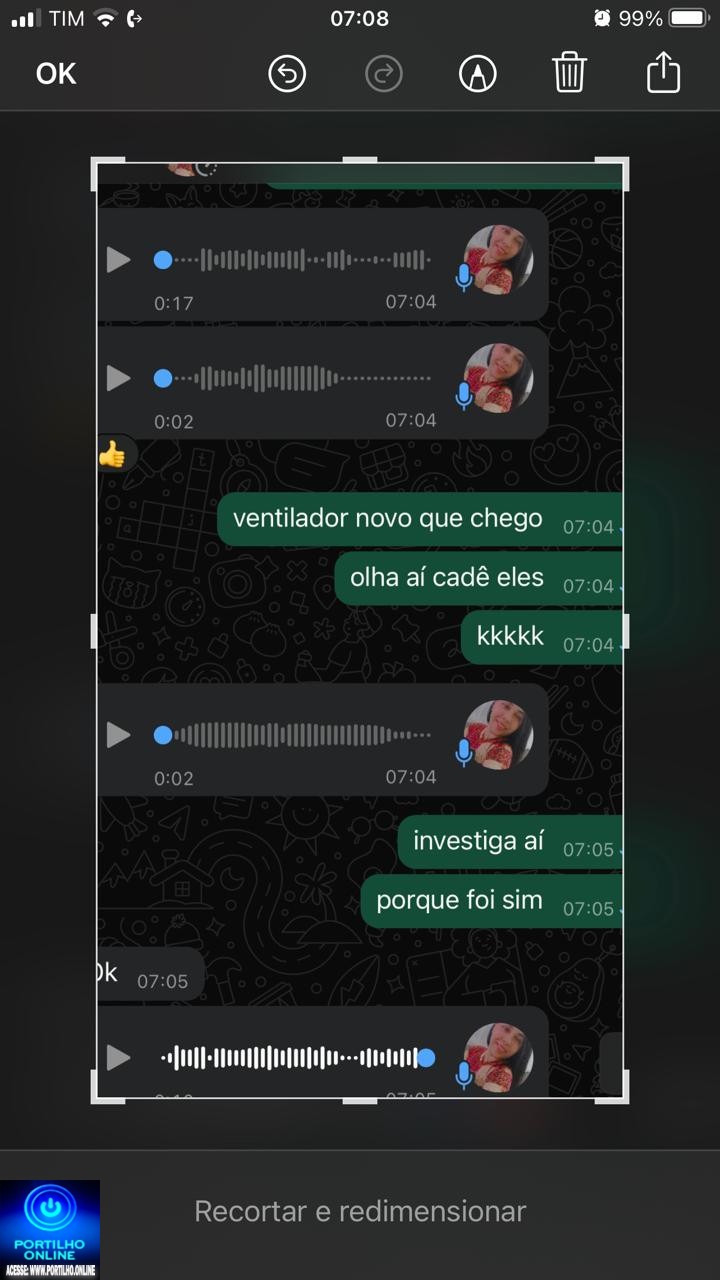Confirm the edit with OK

56,74
